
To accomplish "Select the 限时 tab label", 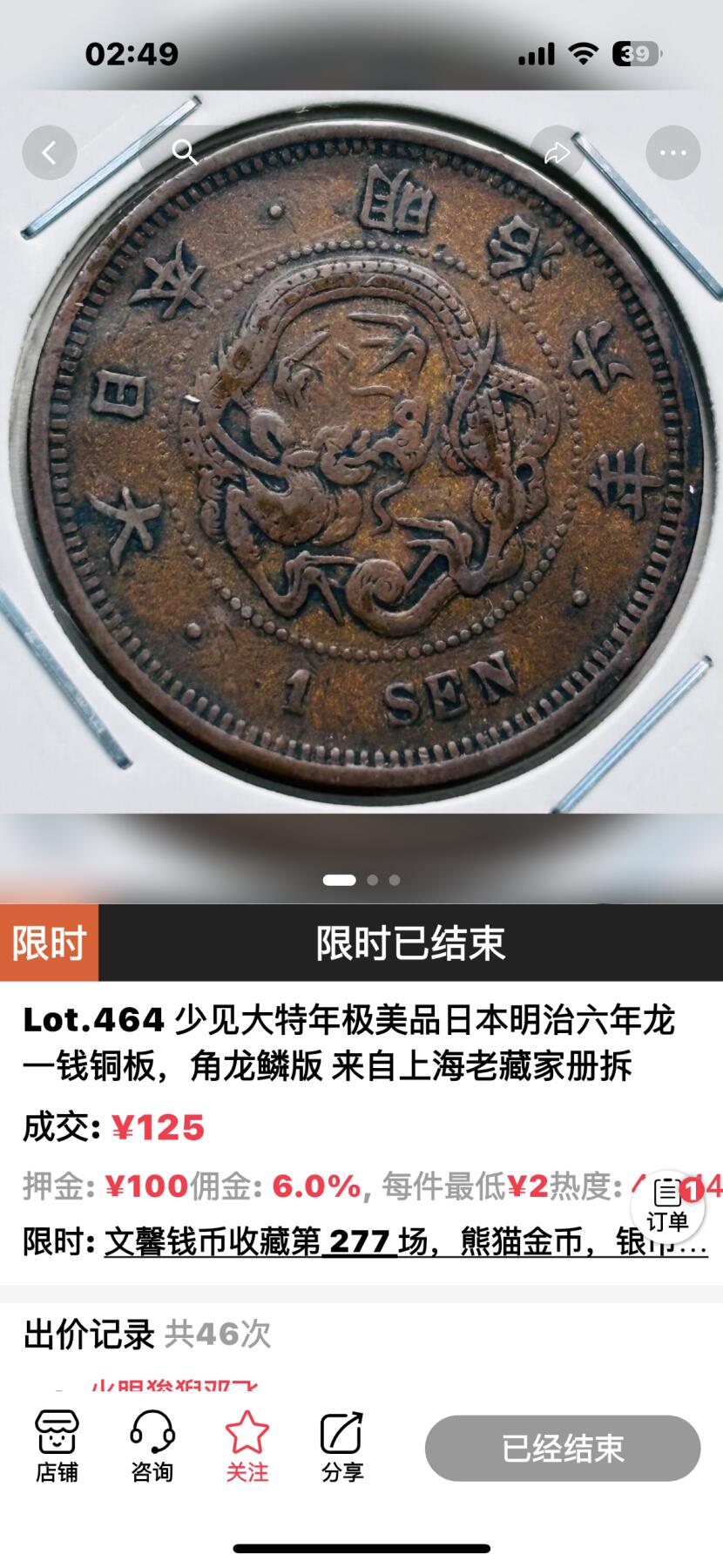I will click(48, 943).
